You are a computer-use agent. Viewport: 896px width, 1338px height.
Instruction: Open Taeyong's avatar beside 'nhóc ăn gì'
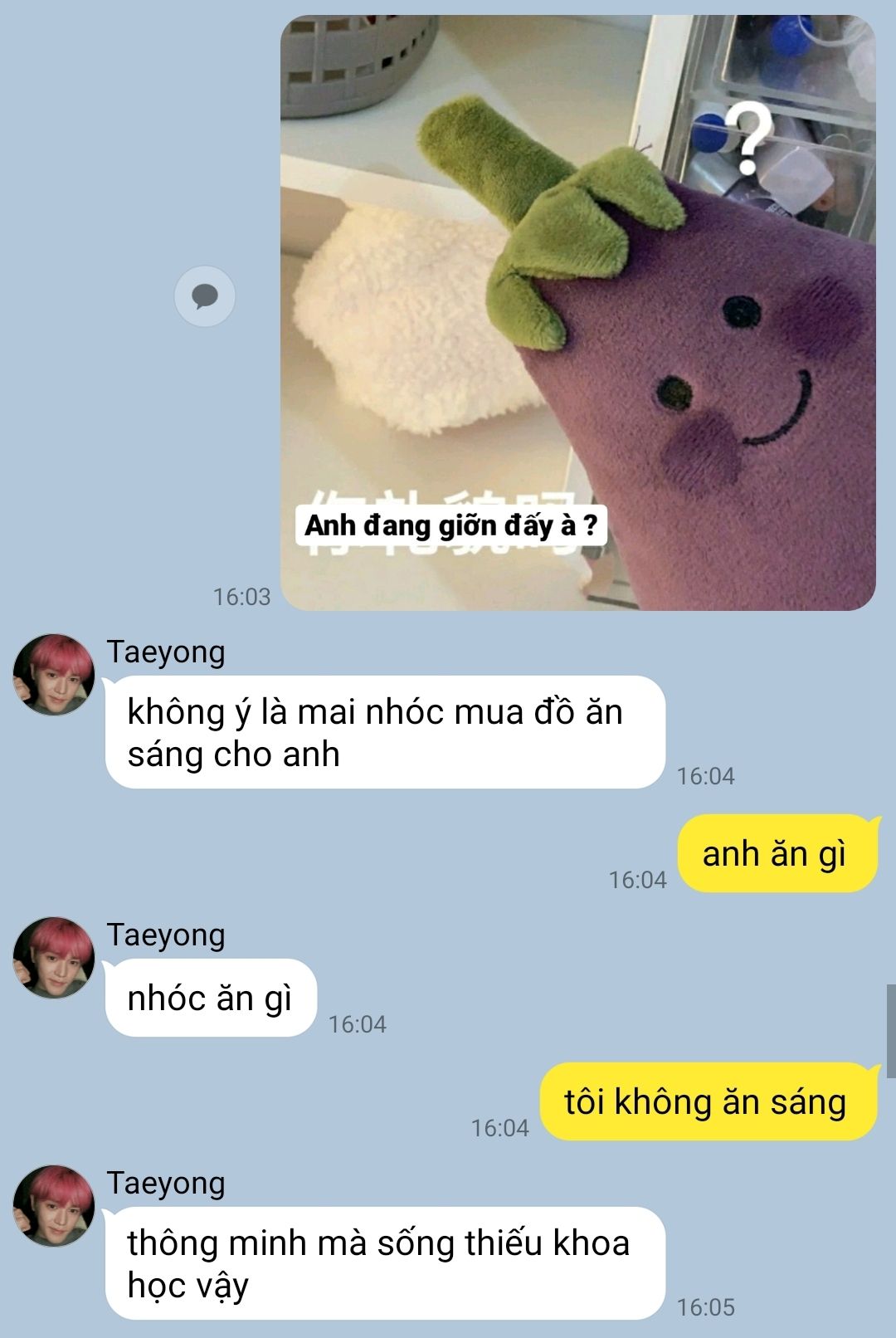click(x=53, y=957)
